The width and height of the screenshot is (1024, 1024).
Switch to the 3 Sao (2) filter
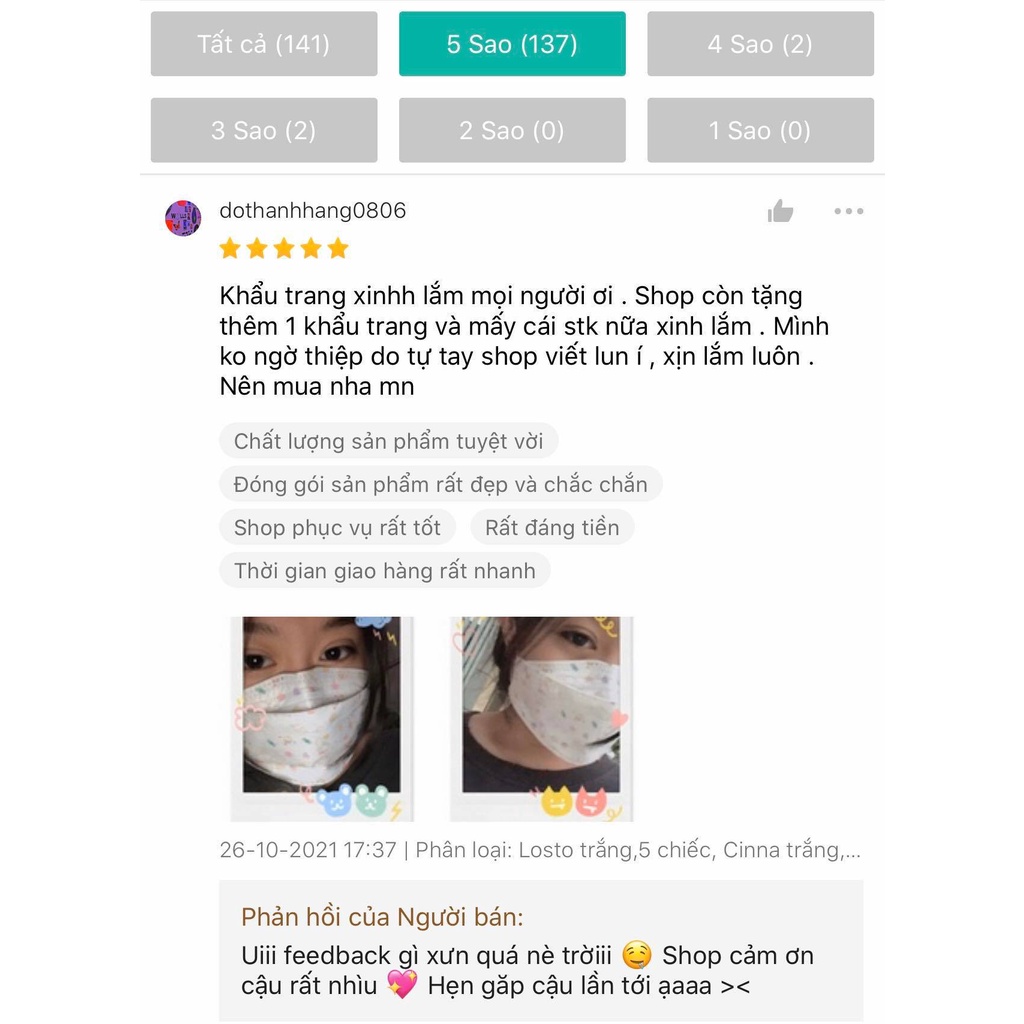(264, 130)
